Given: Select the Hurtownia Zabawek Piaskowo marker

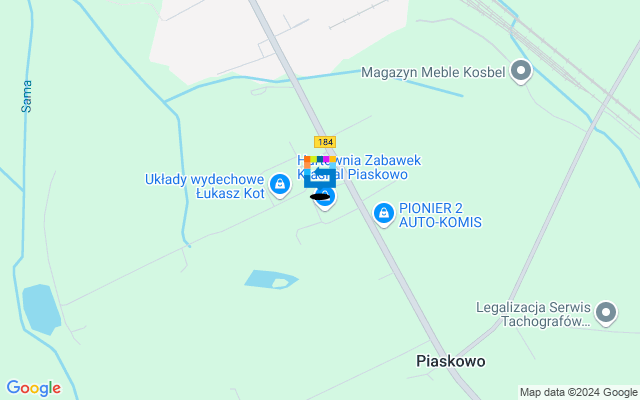Looking at the screenshot, I should pyautogui.click(x=322, y=175).
